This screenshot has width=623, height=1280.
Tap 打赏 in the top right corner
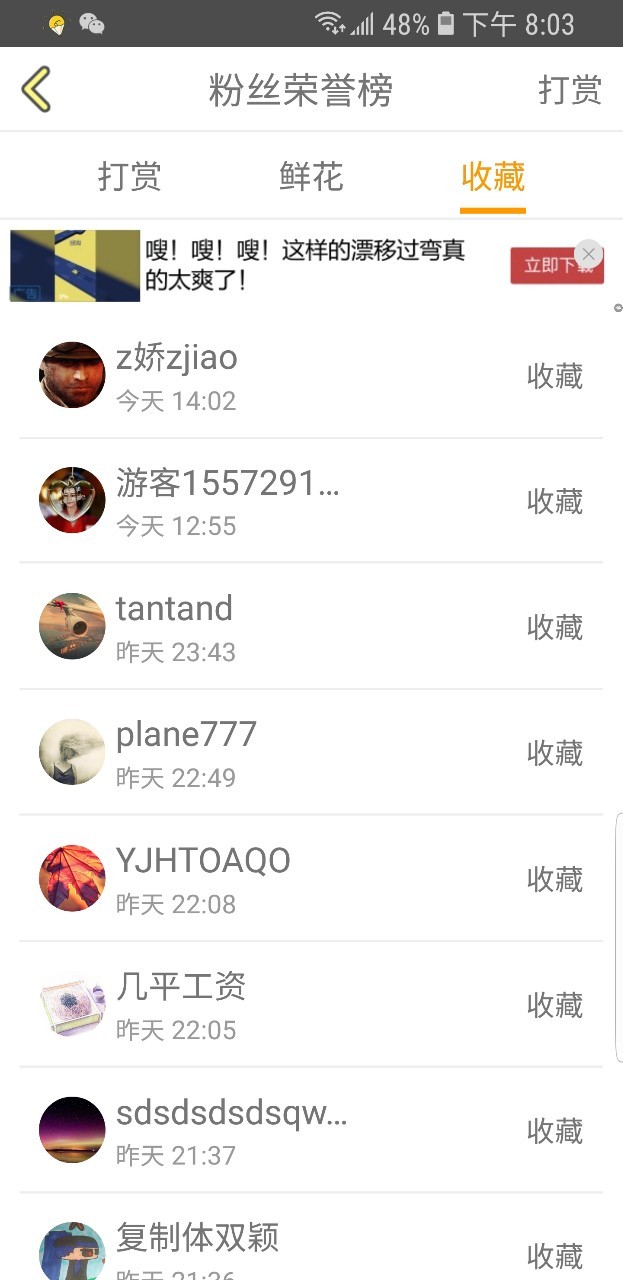(570, 90)
